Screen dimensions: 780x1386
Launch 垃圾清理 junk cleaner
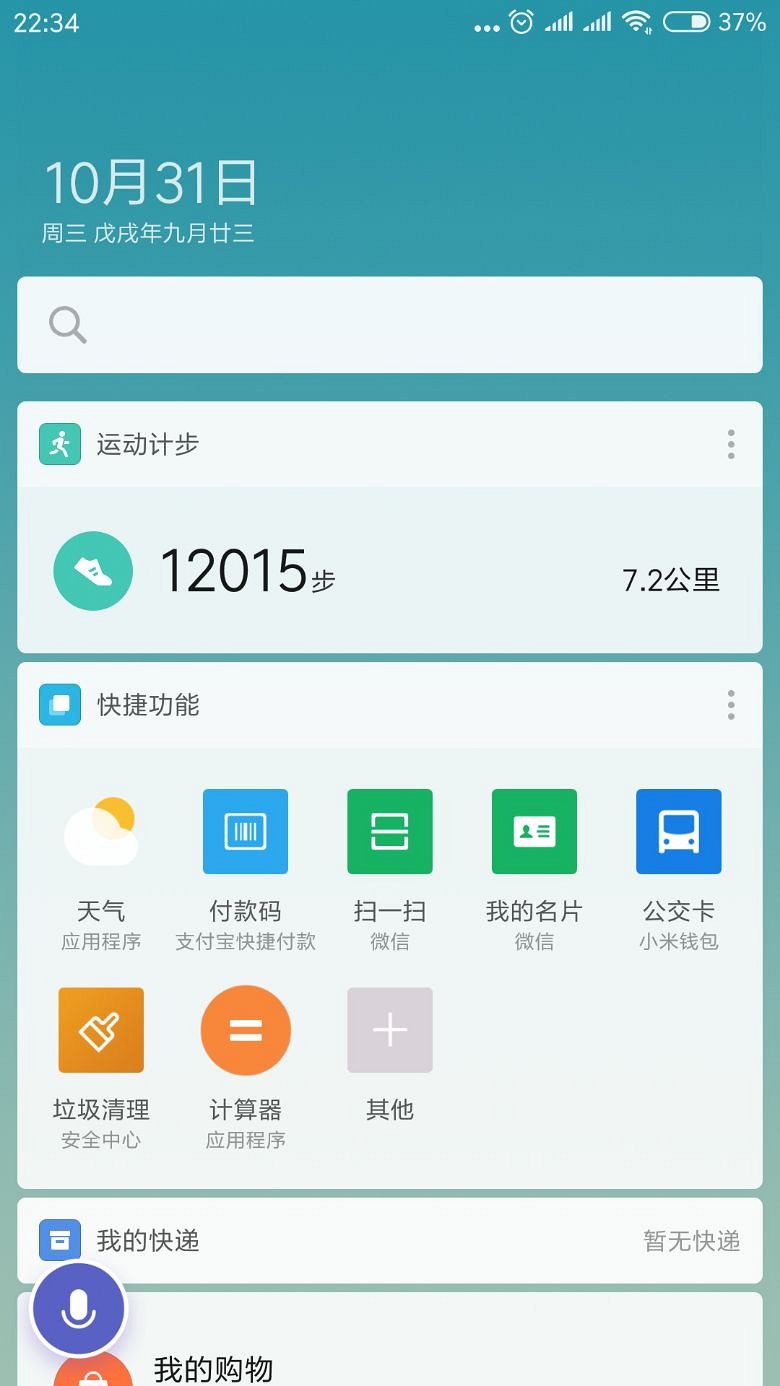pyautogui.click(x=101, y=1031)
